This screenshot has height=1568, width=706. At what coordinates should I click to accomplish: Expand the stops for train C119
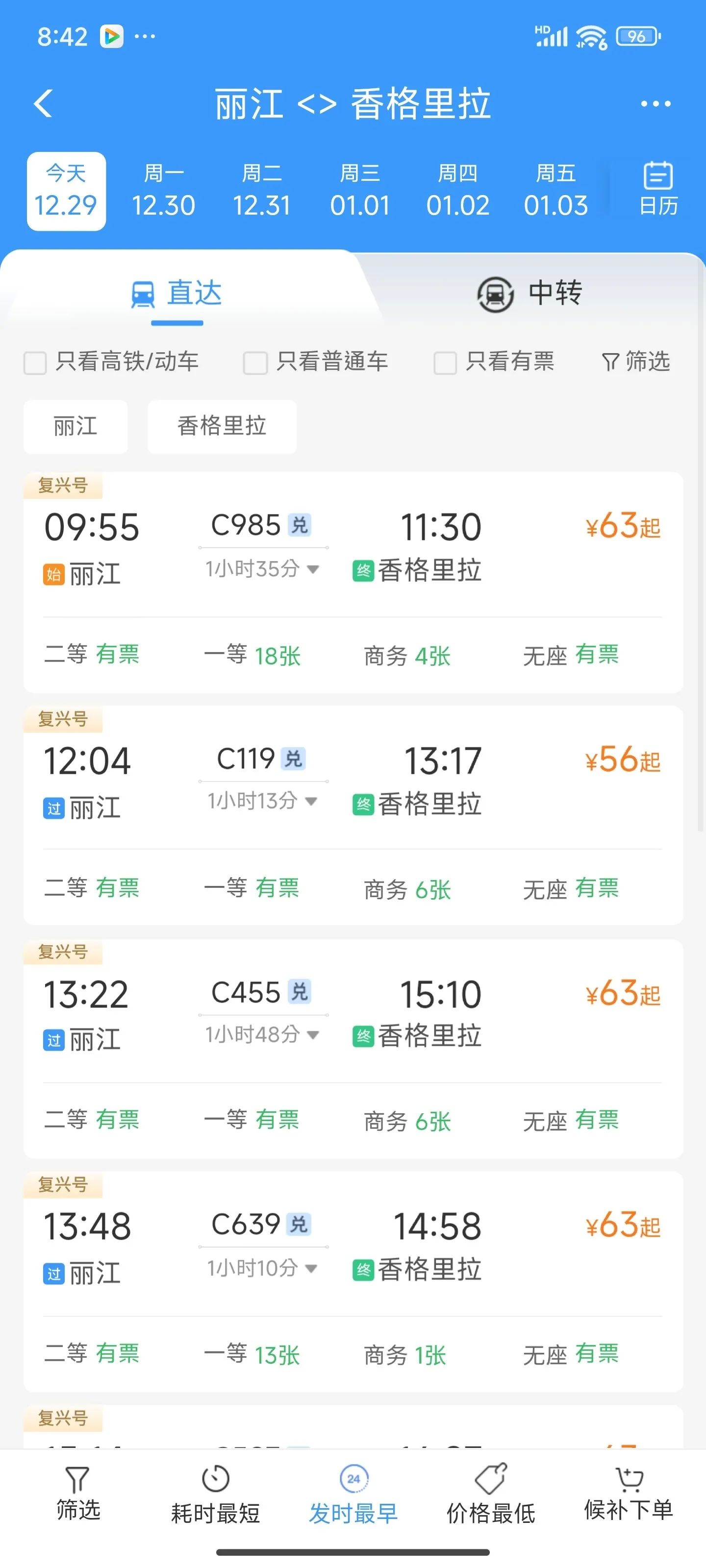pos(262,801)
